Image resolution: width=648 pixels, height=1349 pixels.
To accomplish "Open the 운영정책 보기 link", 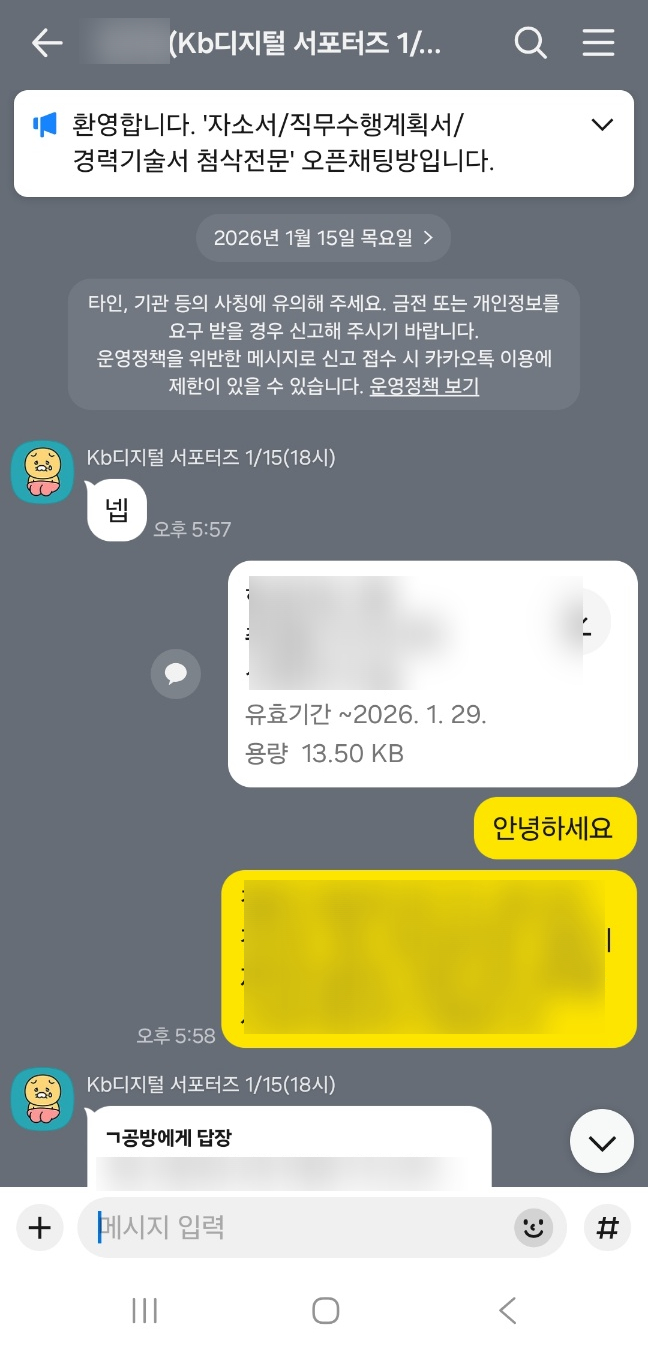I will 424,387.
